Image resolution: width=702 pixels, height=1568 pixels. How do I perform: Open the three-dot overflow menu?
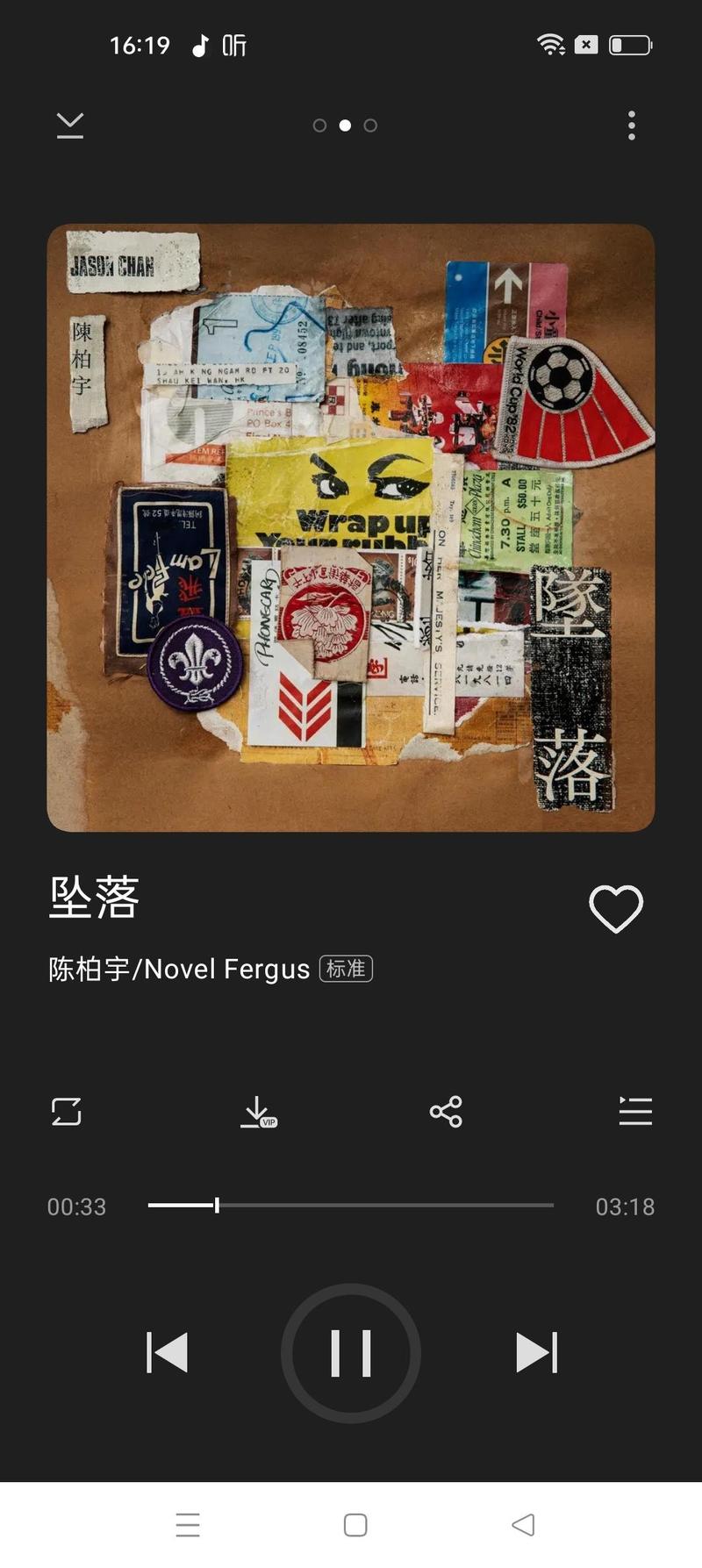(x=631, y=125)
